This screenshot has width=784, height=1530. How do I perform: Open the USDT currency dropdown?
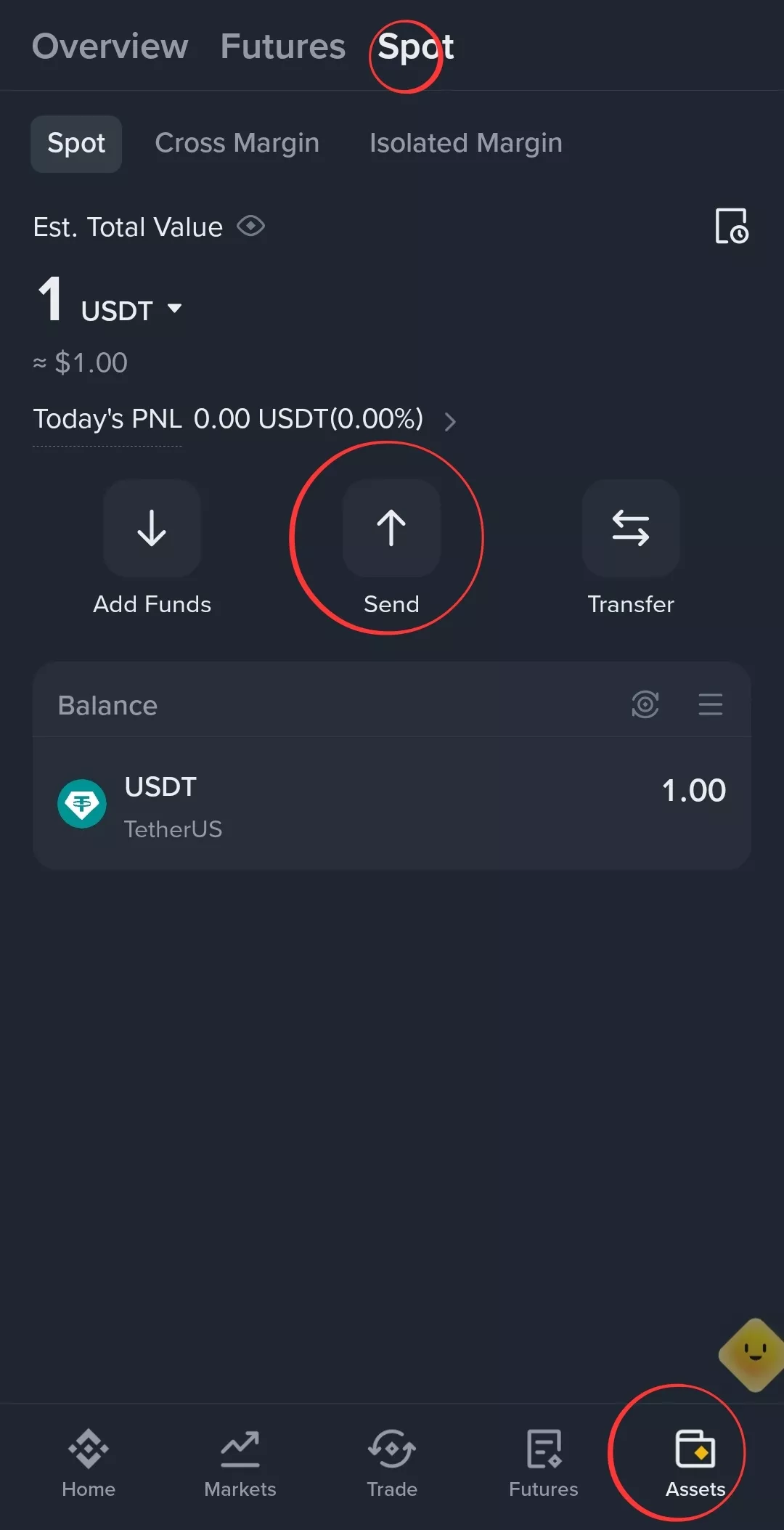tap(131, 310)
